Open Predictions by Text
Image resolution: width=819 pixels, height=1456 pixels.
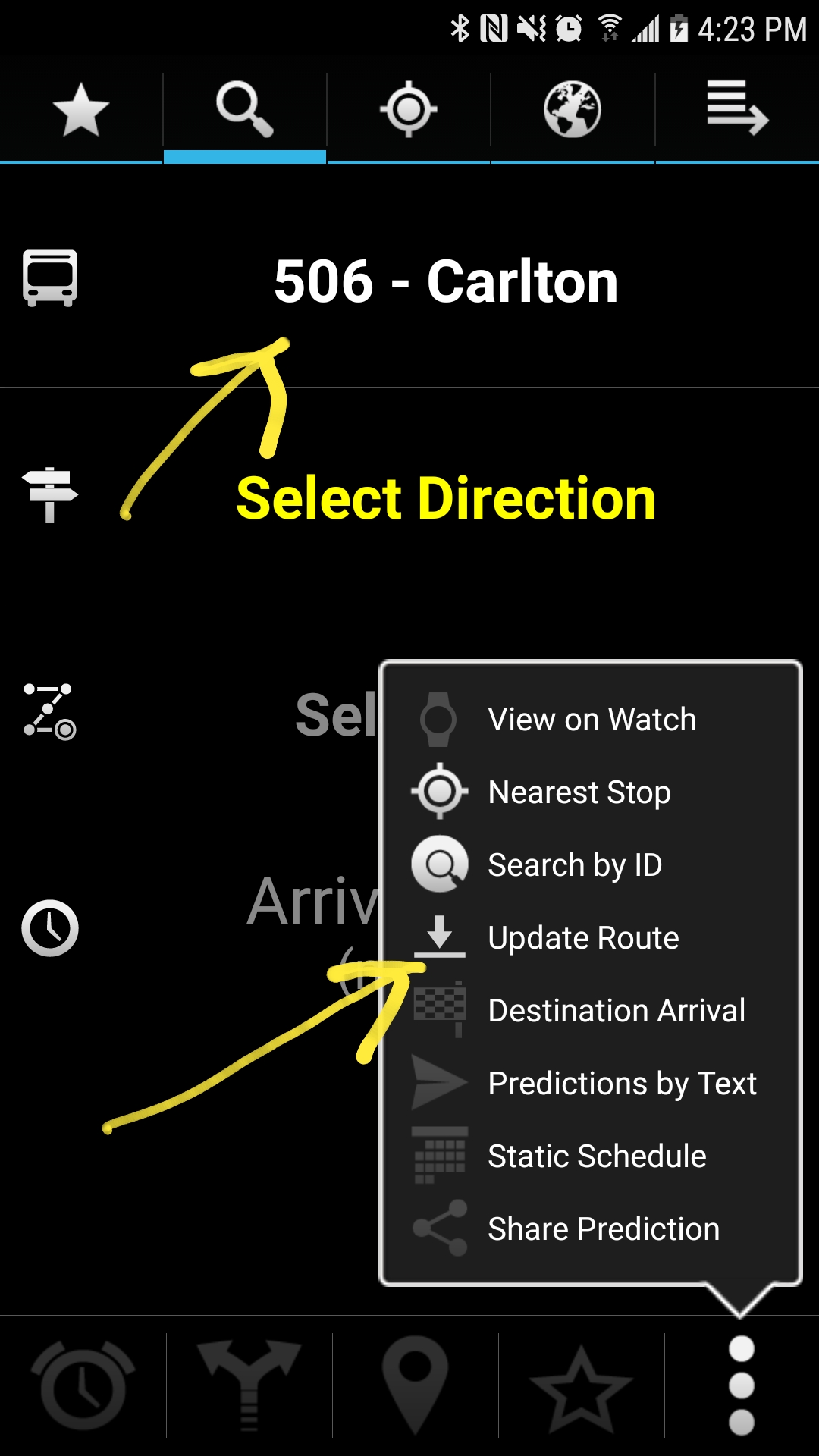591,1083
